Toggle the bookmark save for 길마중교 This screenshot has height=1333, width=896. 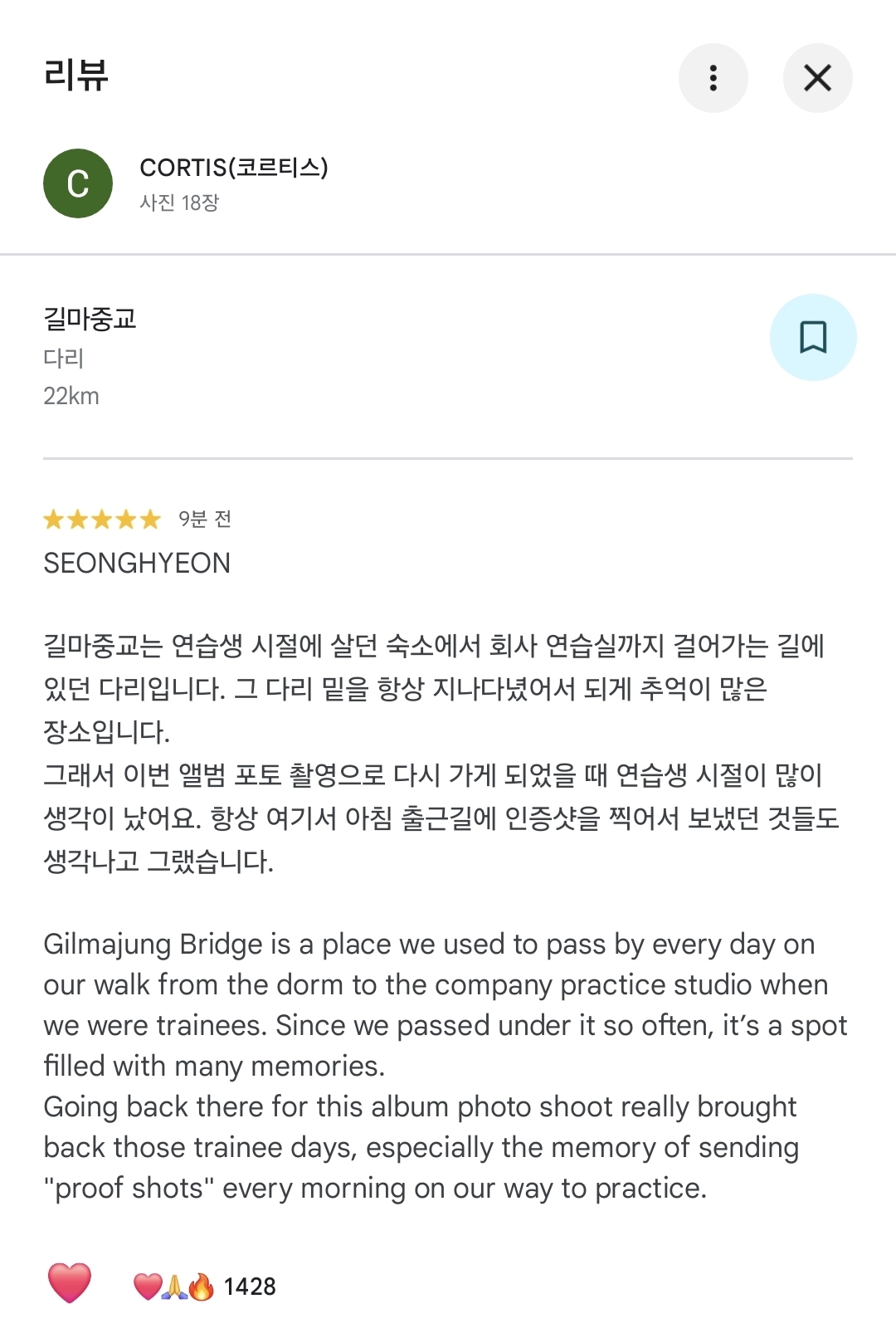pyautogui.click(x=814, y=337)
